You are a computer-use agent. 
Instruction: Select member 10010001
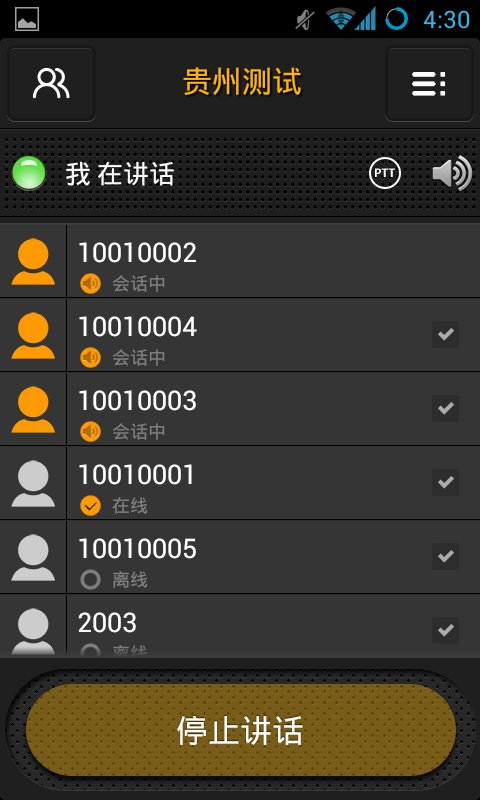[240, 483]
